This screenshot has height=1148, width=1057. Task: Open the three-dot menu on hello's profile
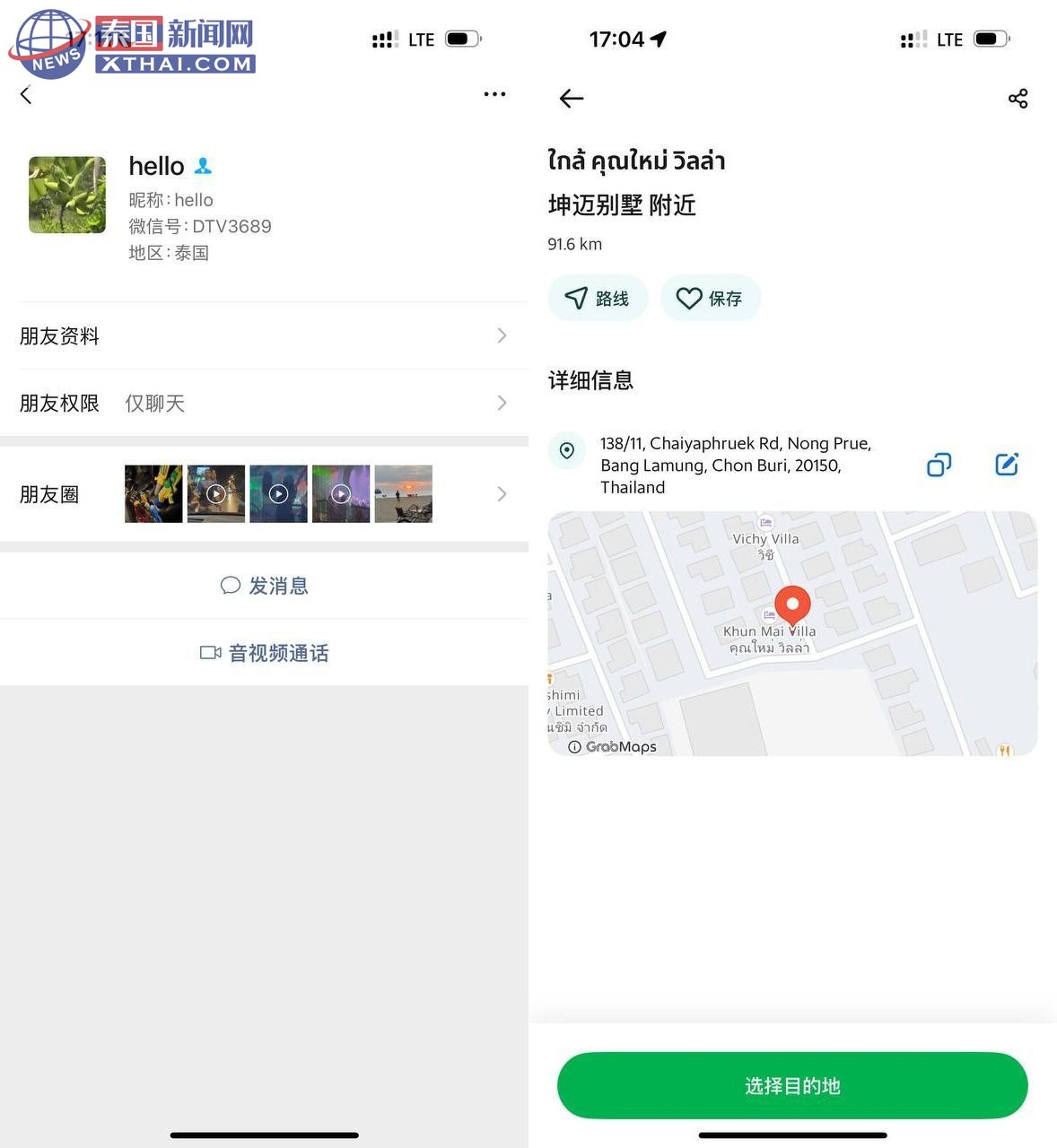[494, 94]
